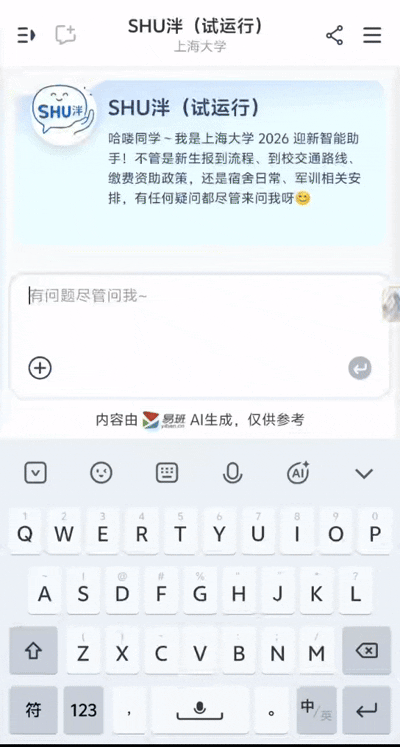
Task: Open the sidebar panel icon at top left
Action: tap(26, 35)
